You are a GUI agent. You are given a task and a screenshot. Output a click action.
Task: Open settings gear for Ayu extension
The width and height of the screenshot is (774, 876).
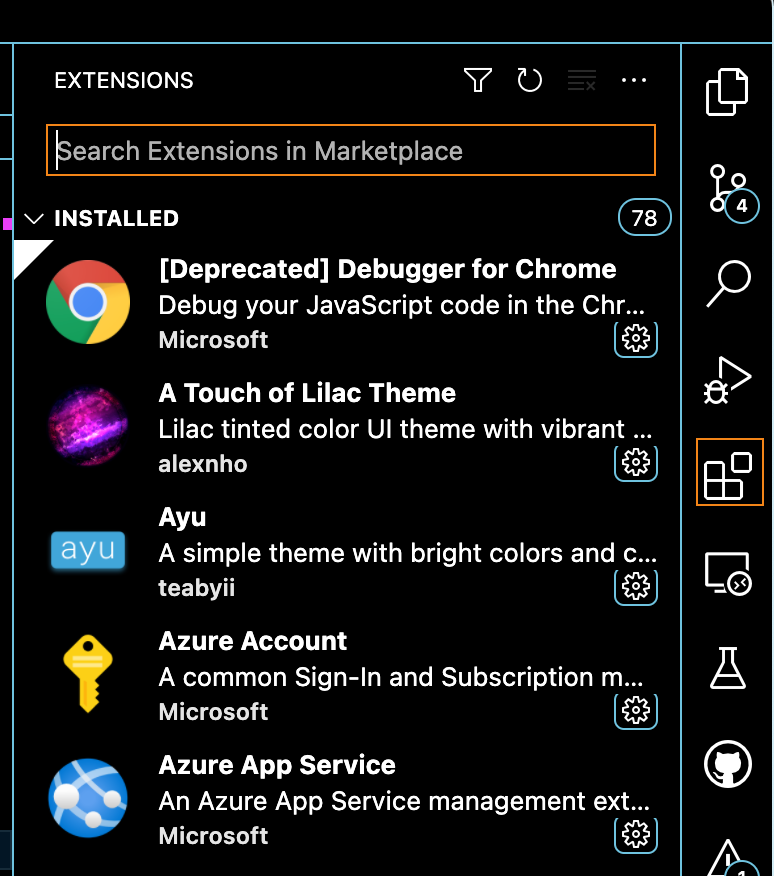tap(636, 587)
